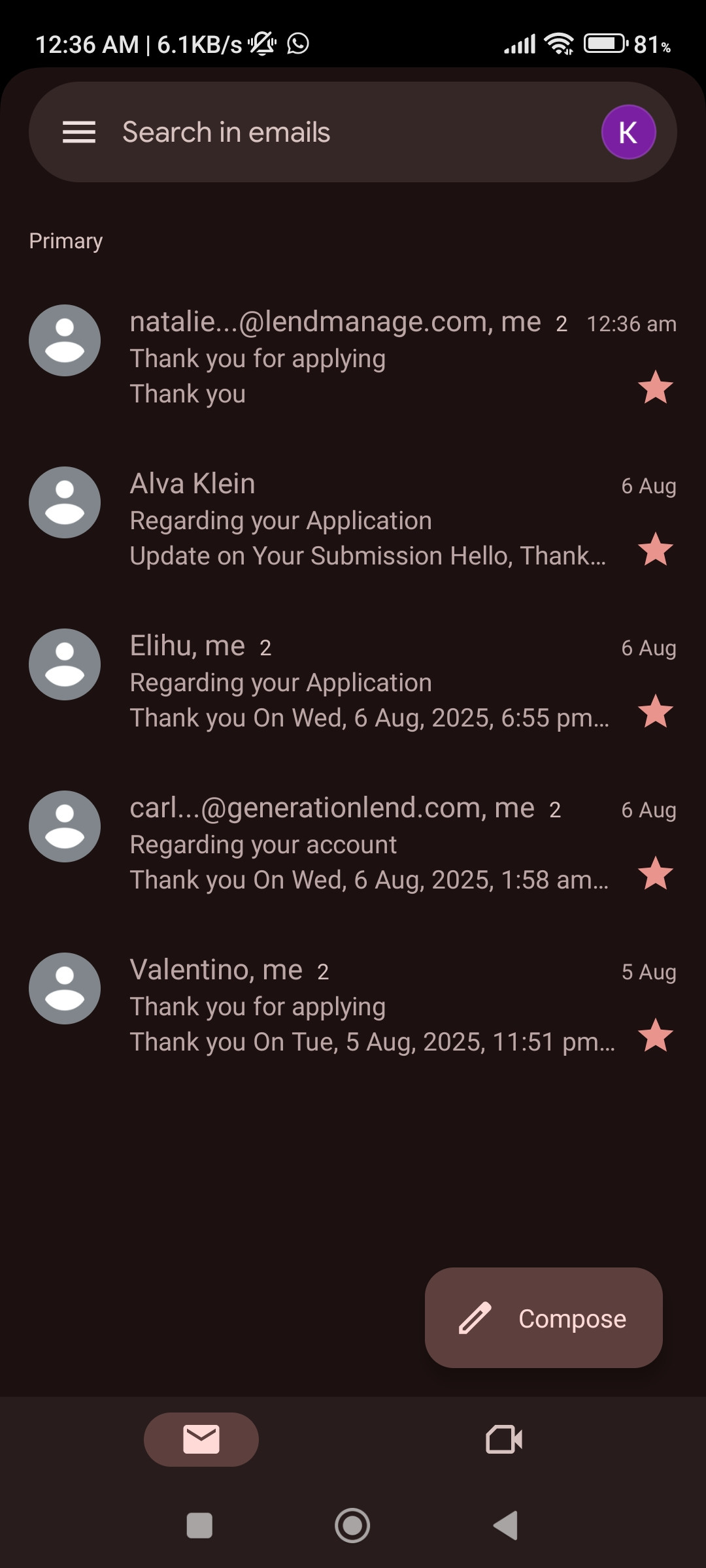Unstar the carl@generationlend.com thread

click(655, 874)
